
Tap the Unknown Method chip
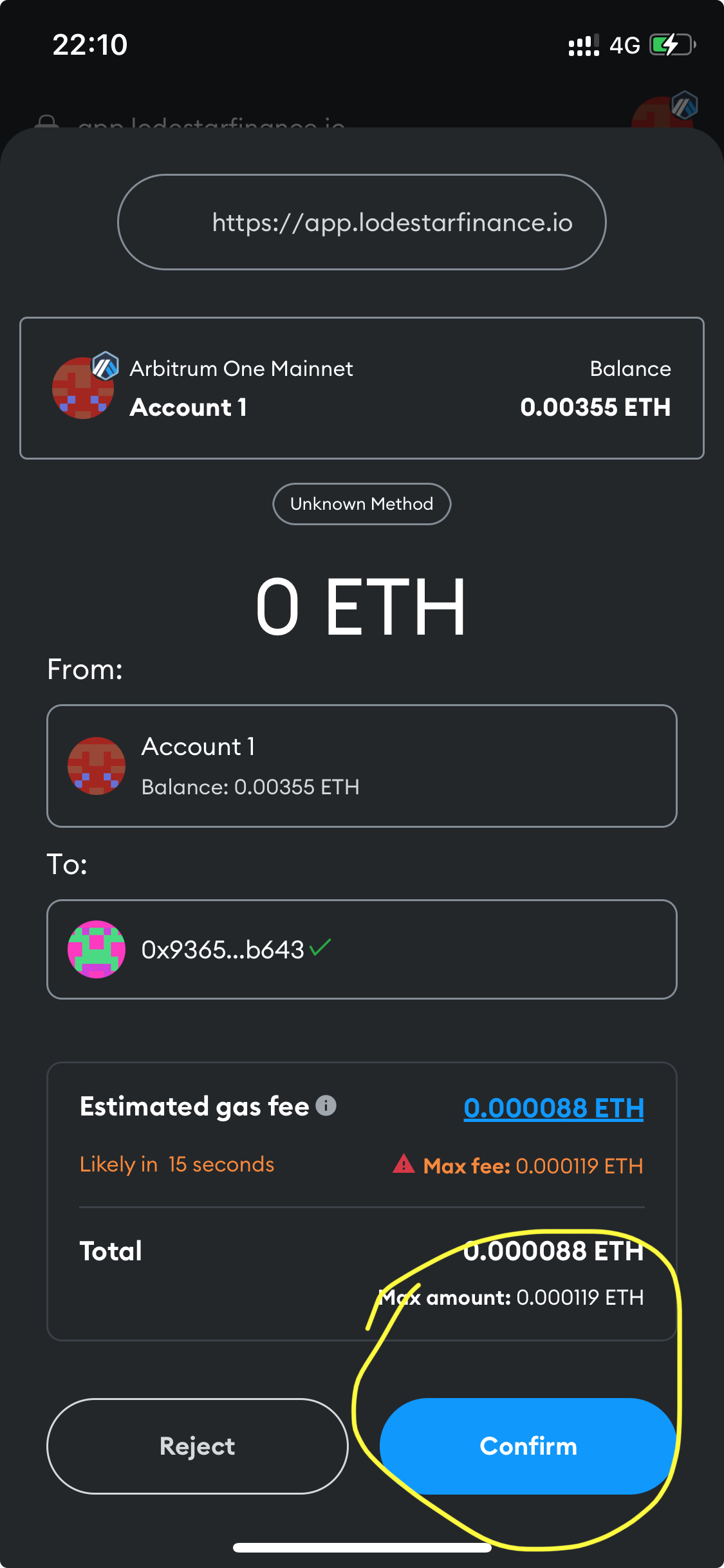point(362,504)
